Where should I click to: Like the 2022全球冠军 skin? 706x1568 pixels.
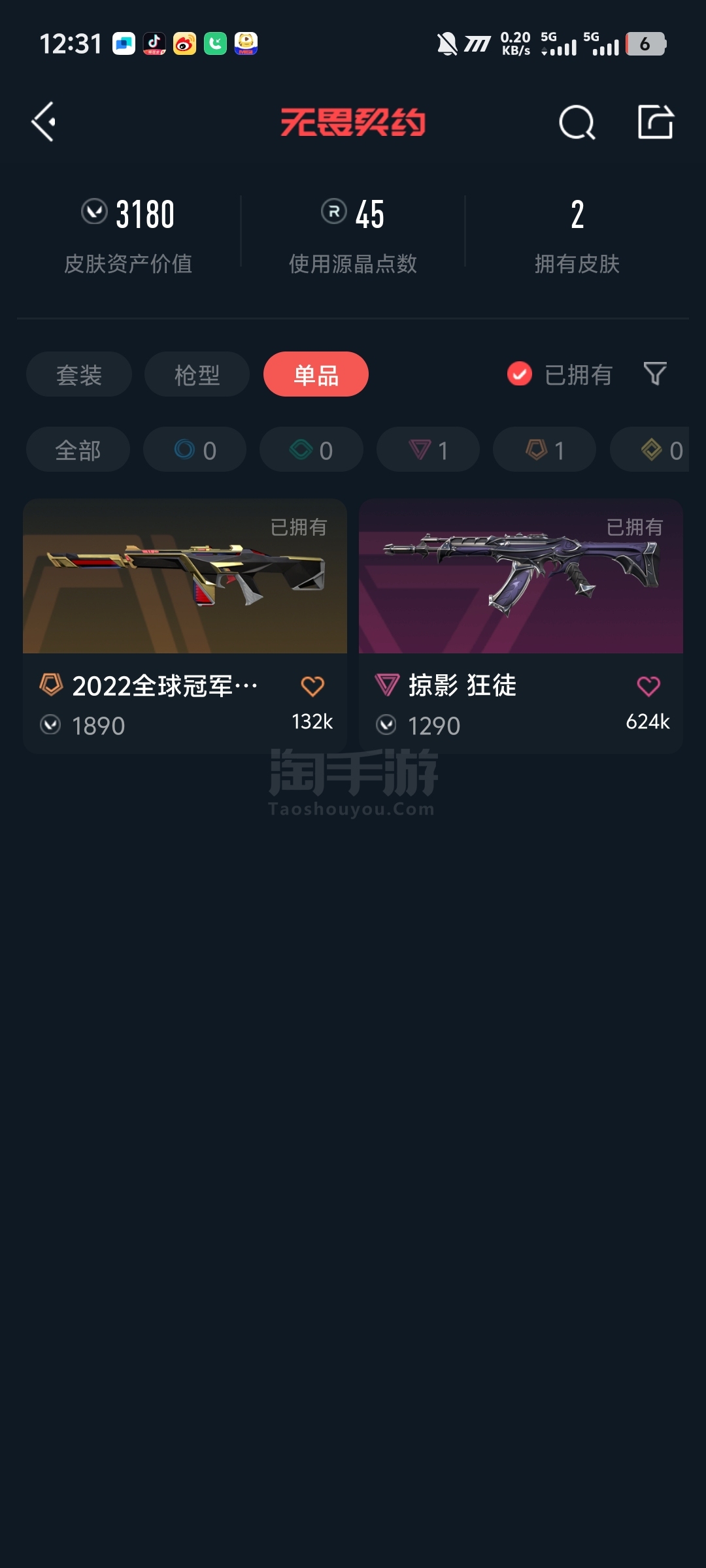pos(312,686)
